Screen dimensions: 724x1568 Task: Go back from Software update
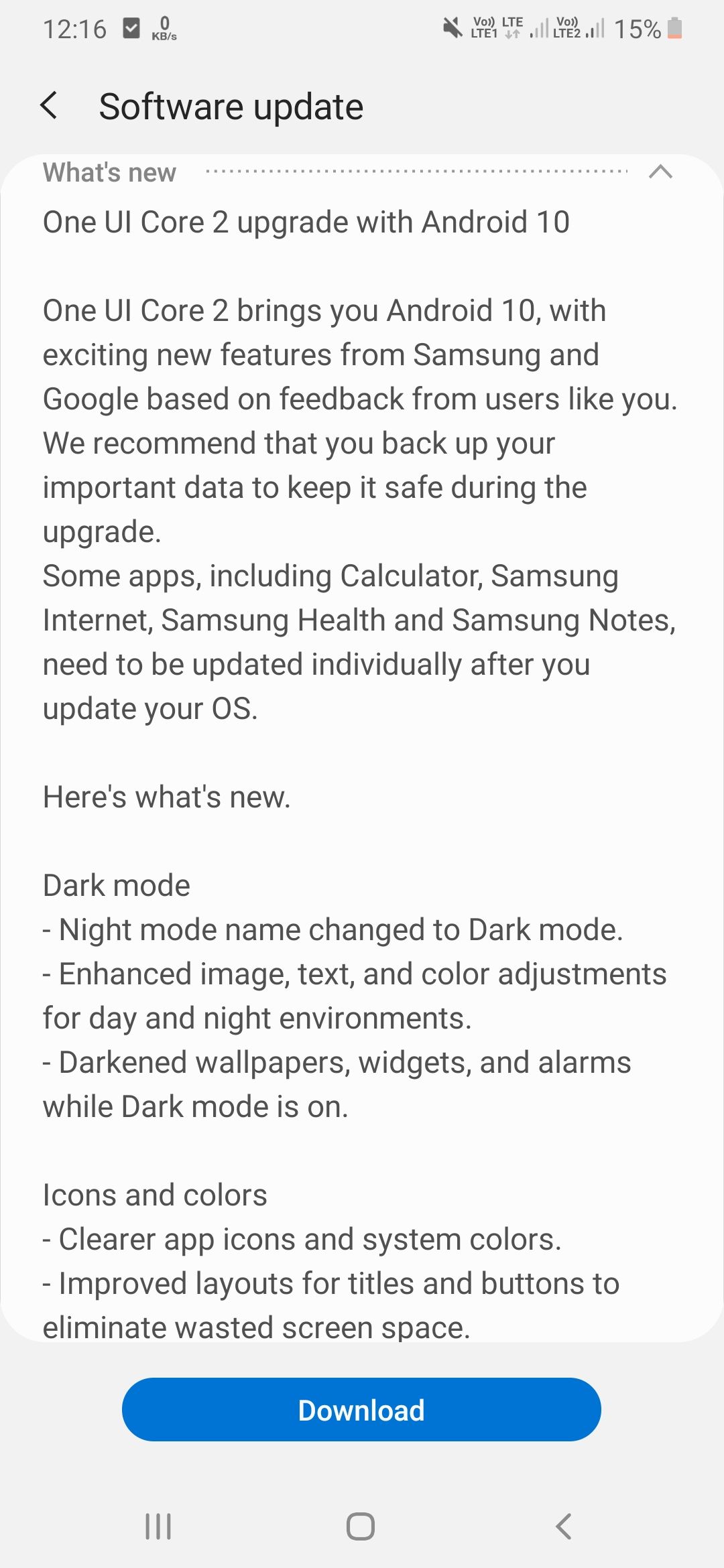[49, 106]
